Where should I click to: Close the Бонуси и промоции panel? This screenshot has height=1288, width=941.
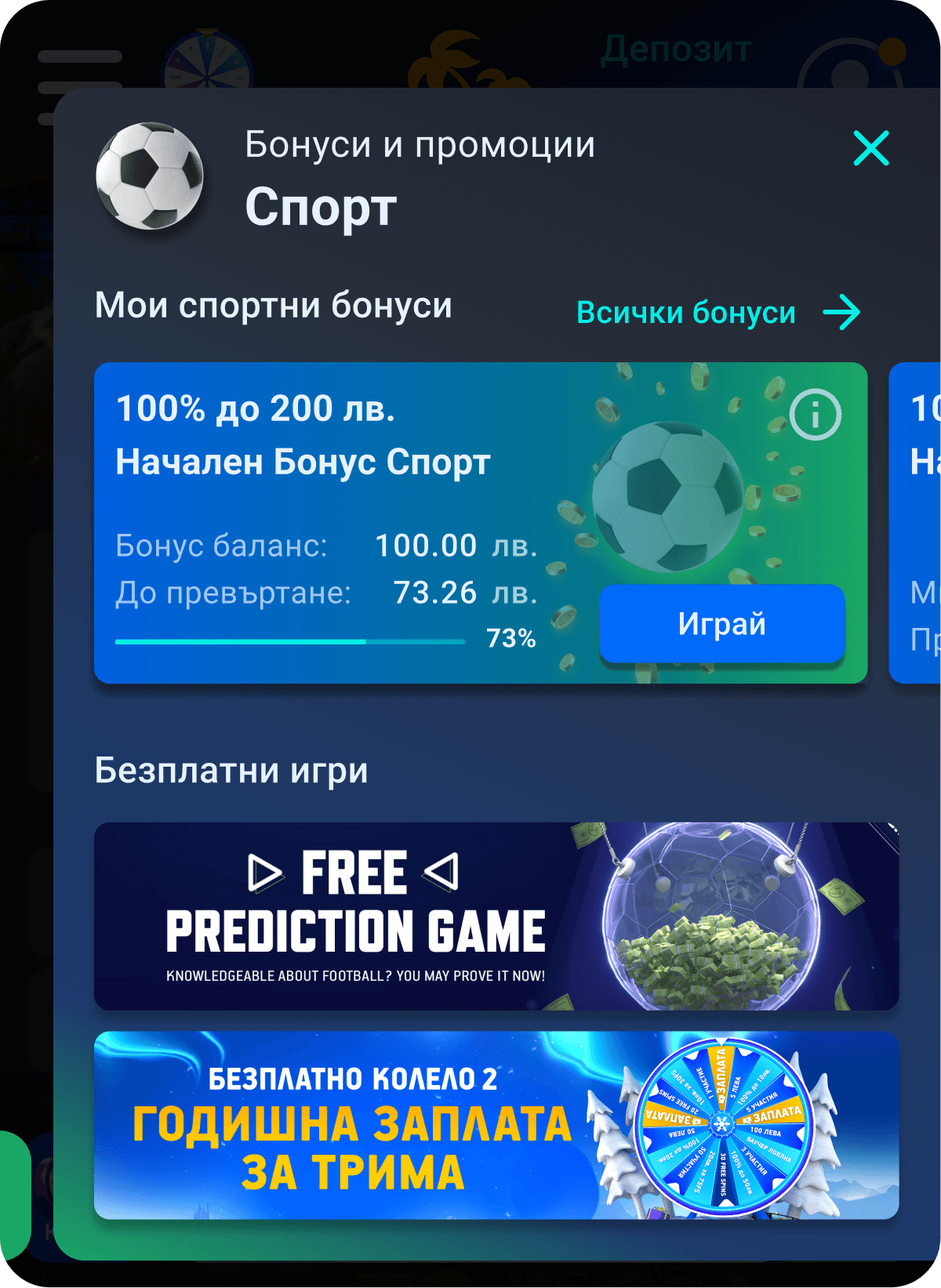pyautogui.click(x=870, y=148)
